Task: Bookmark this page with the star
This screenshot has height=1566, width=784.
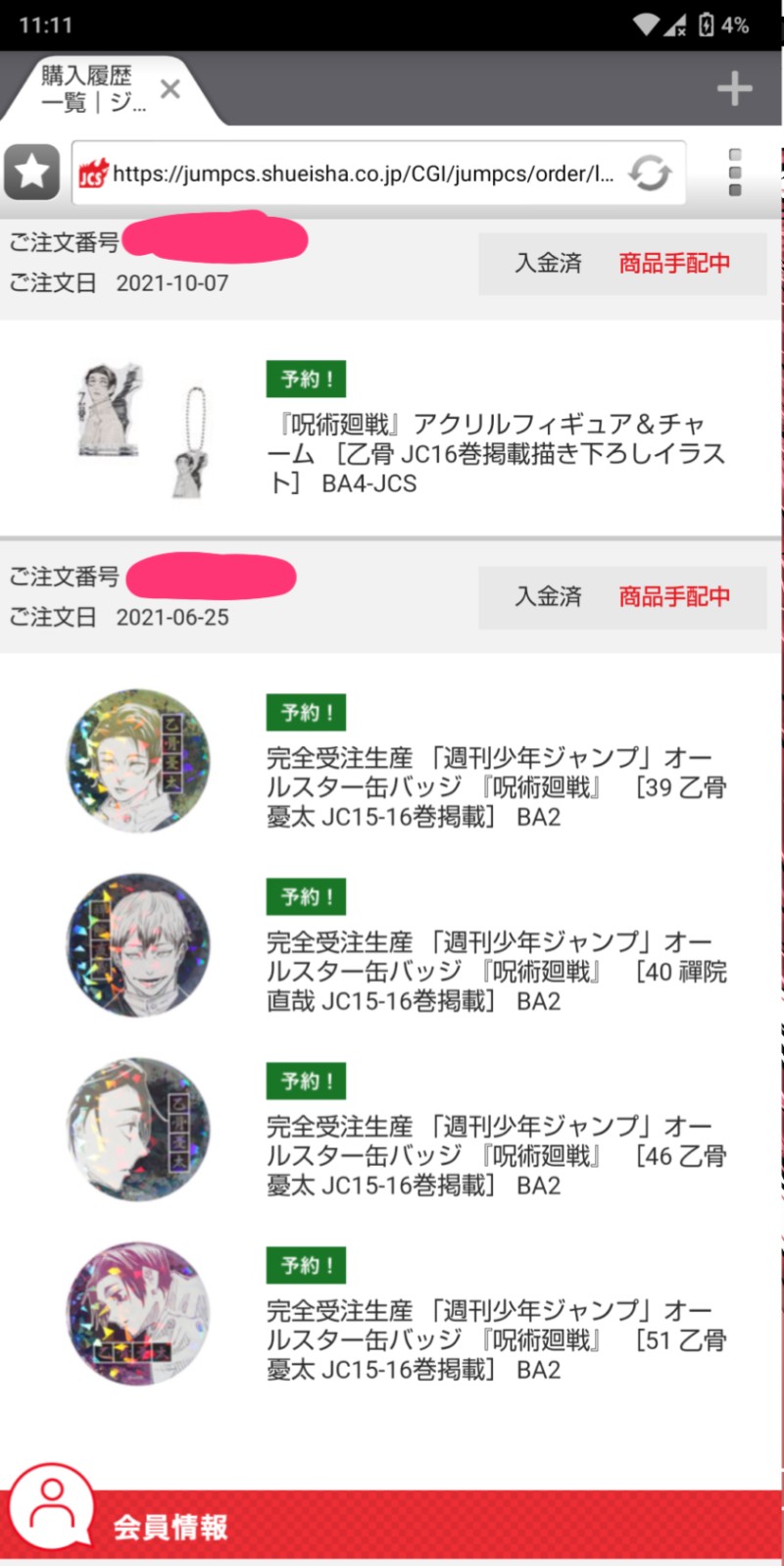Action: (31, 173)
